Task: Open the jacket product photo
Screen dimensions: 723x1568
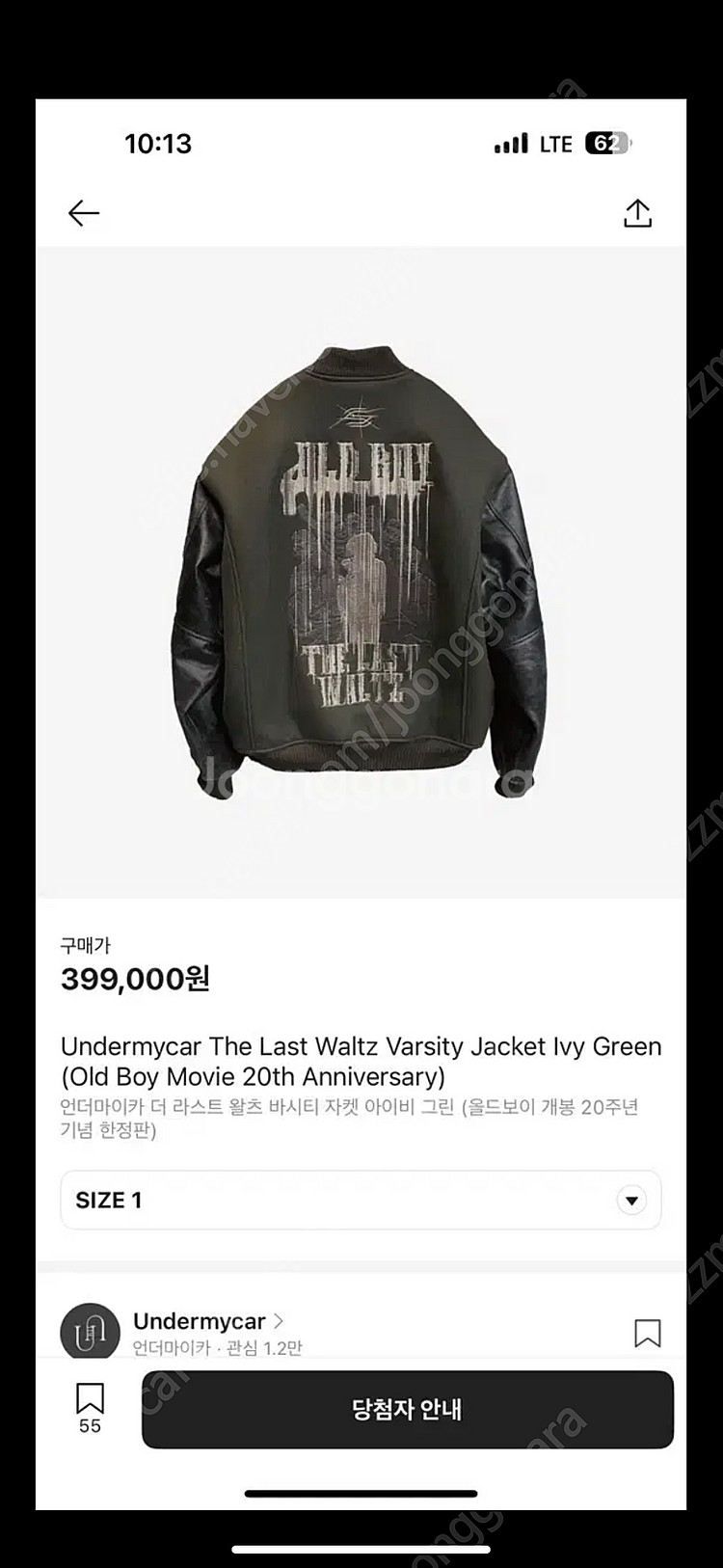Action: 361,571
